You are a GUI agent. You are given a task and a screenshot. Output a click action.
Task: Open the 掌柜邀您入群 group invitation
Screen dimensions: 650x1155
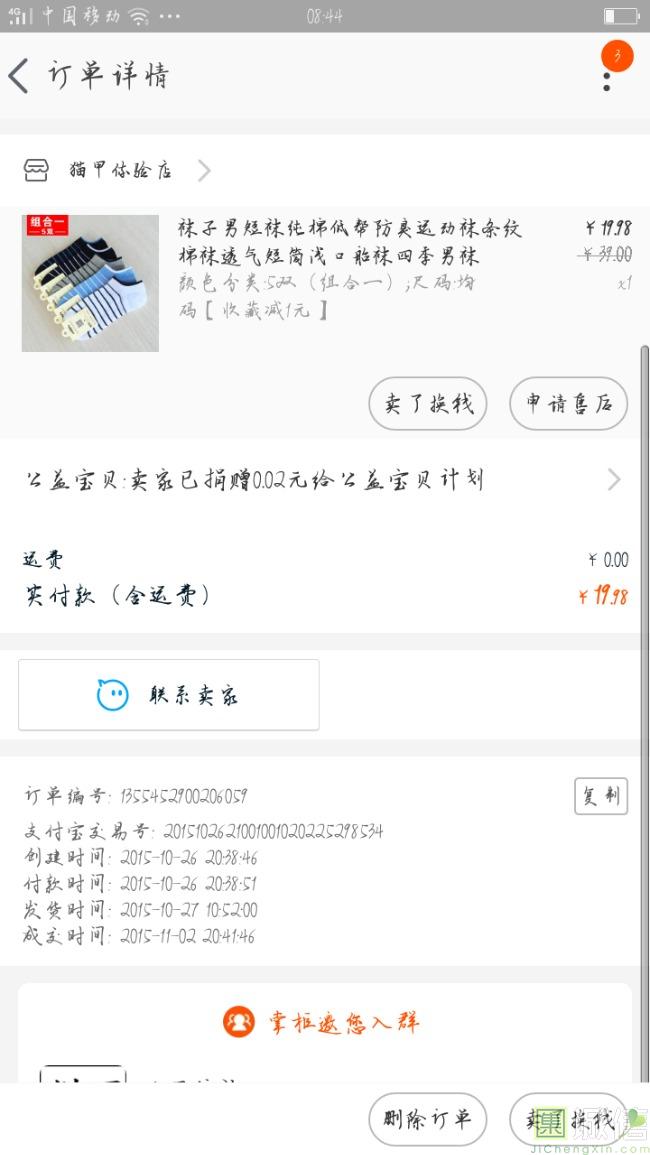[x=324, y=1022]
